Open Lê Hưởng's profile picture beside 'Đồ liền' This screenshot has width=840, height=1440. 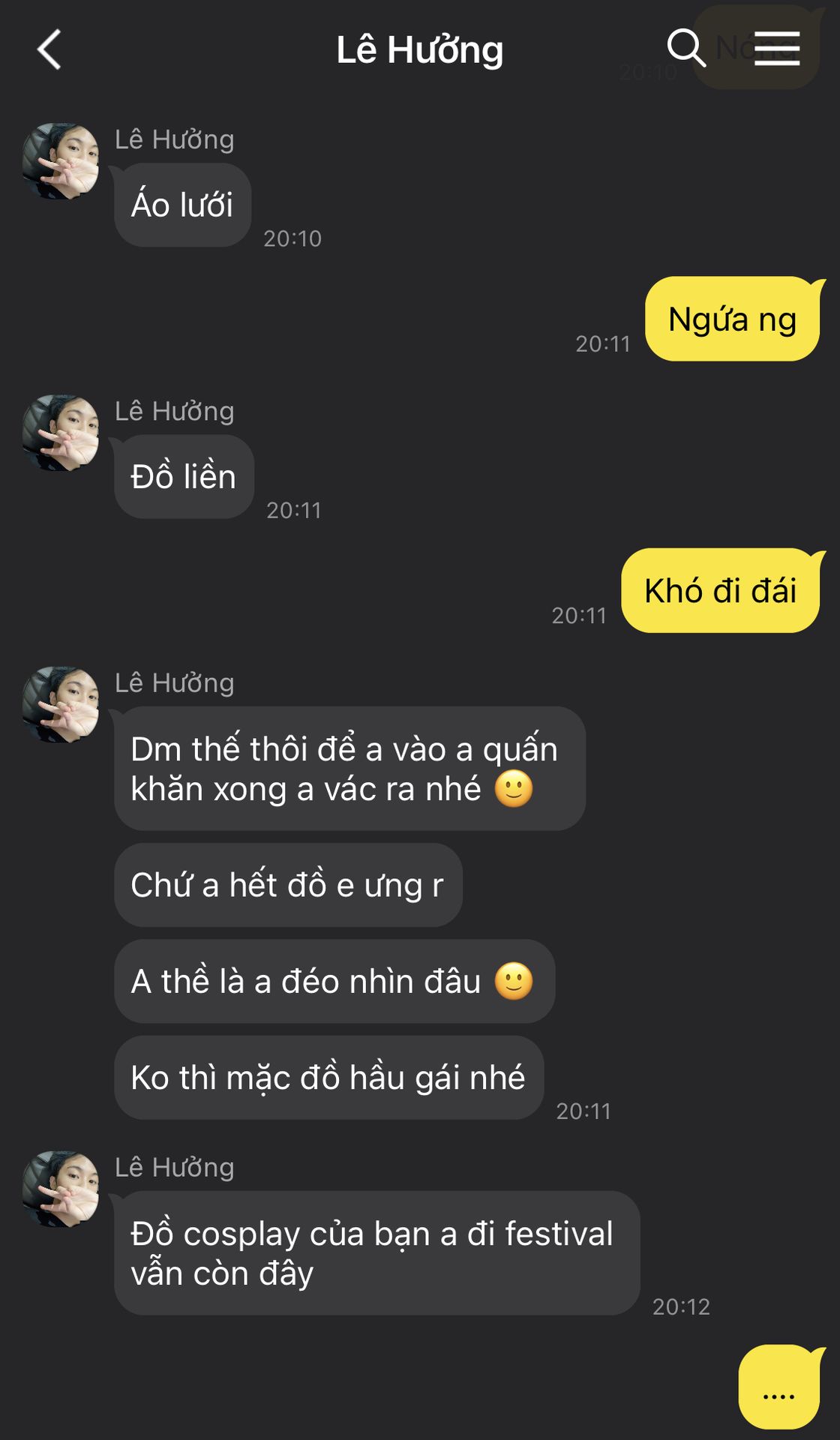click(61, 433)
